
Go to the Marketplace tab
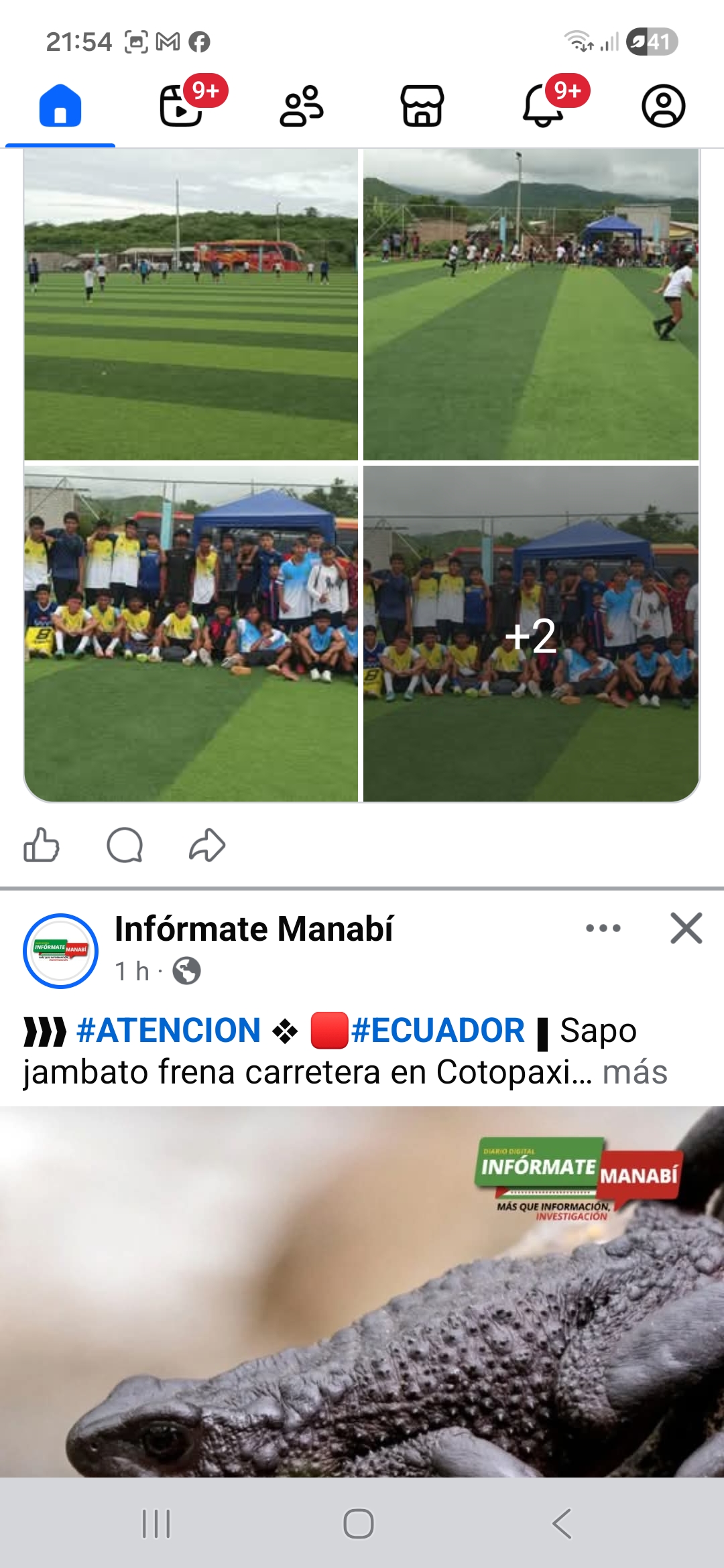pyautogui.click(x=422, y=106)
